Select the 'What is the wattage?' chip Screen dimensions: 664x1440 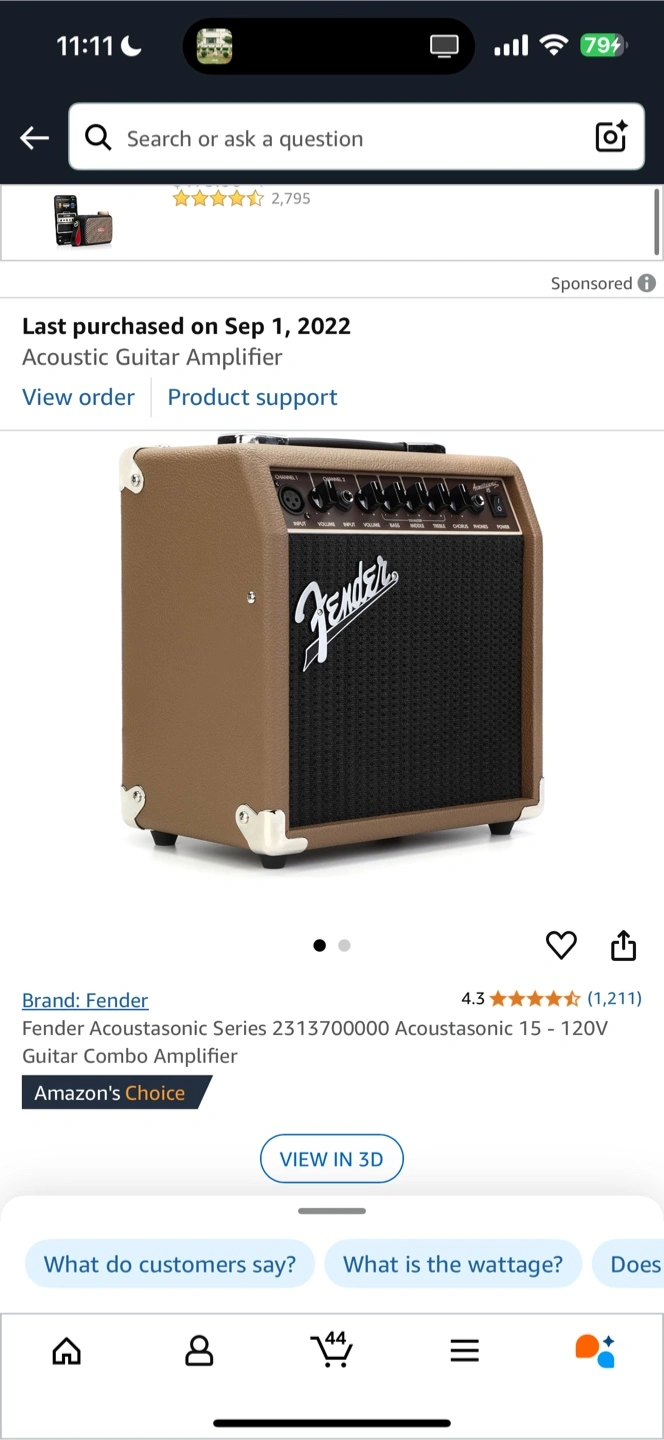pos(453,1264)
